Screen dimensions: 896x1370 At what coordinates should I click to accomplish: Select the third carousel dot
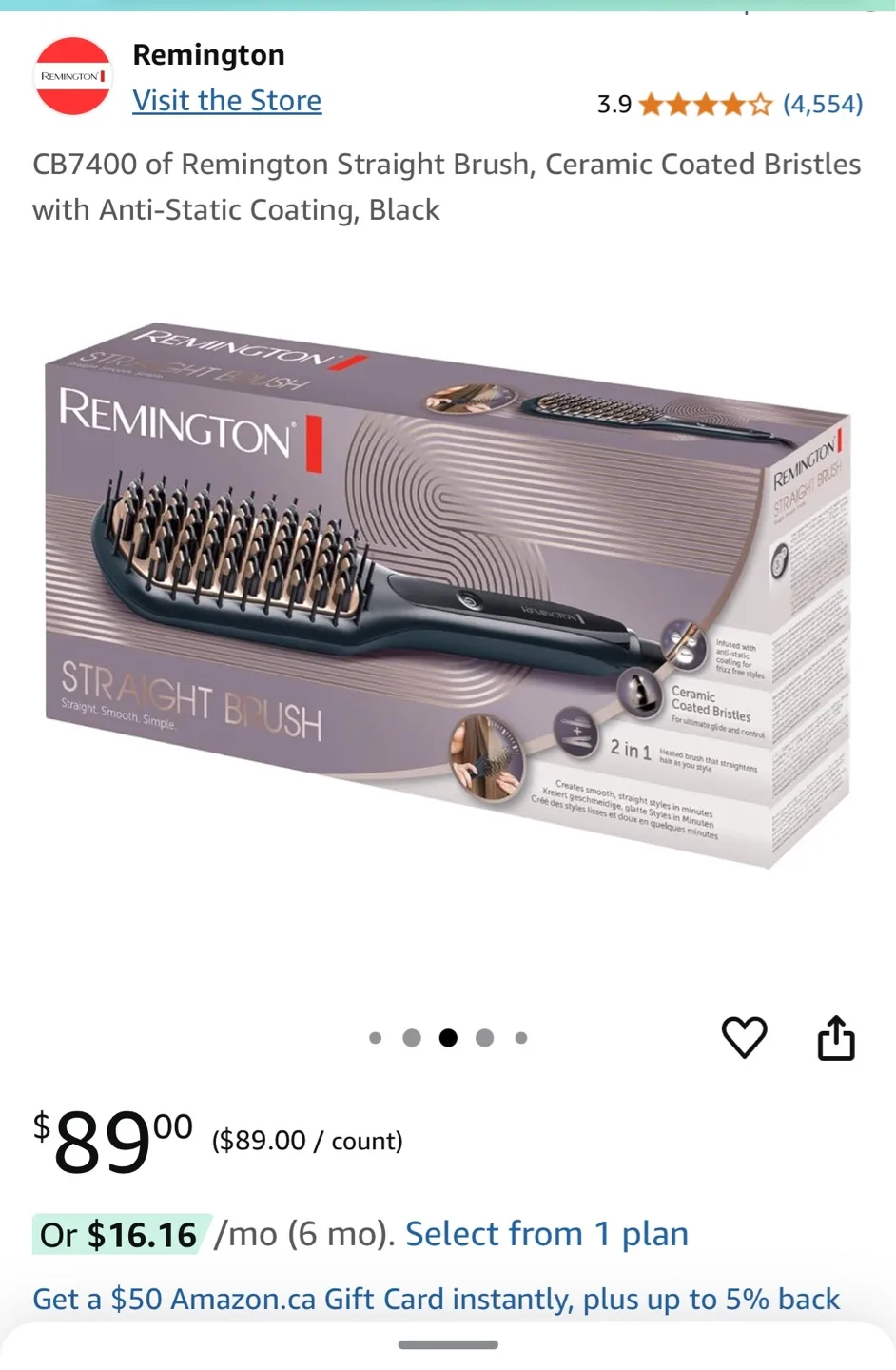coord(448,1038)
